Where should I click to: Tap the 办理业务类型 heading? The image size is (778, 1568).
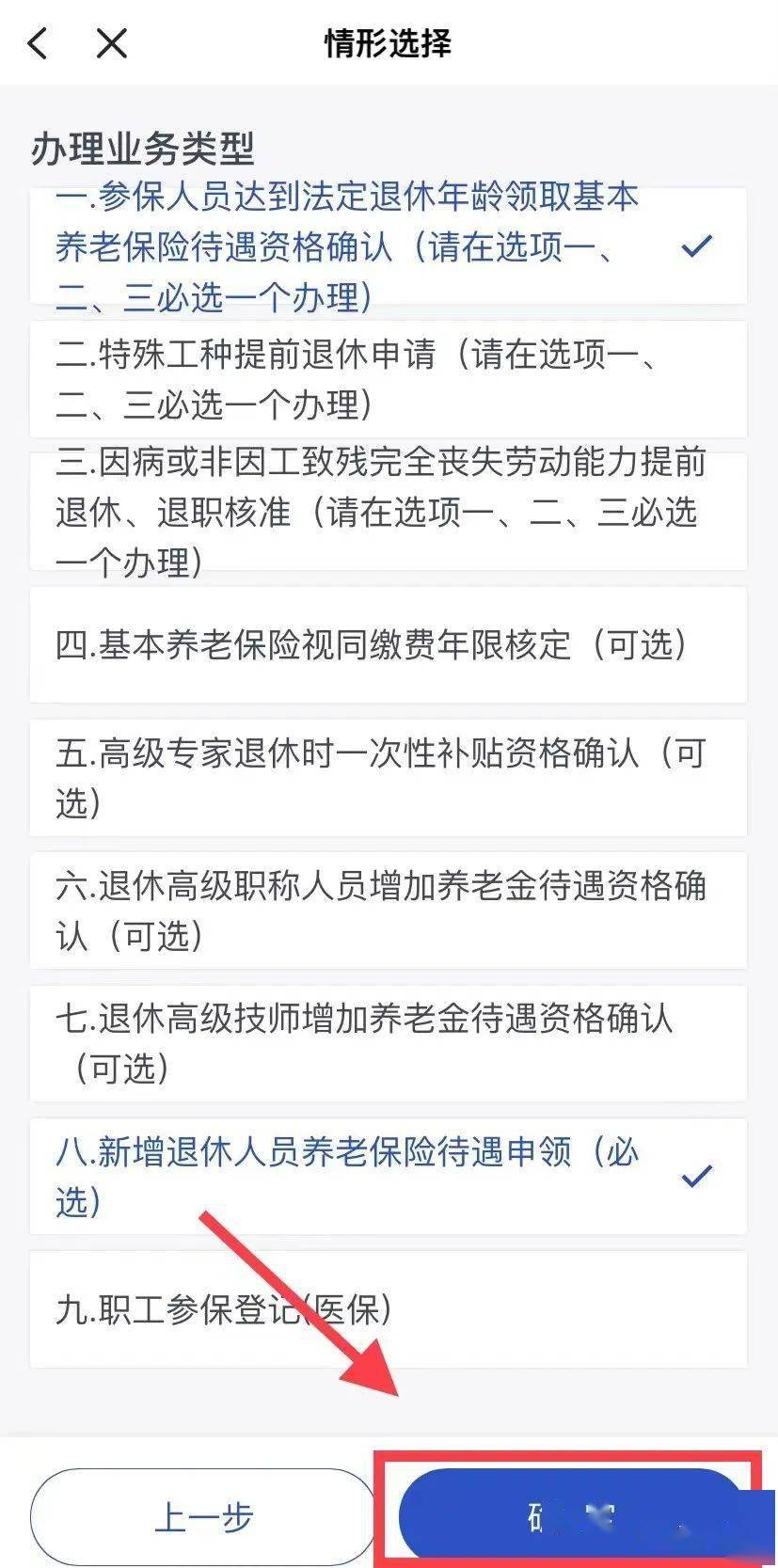tap(141, 147)
